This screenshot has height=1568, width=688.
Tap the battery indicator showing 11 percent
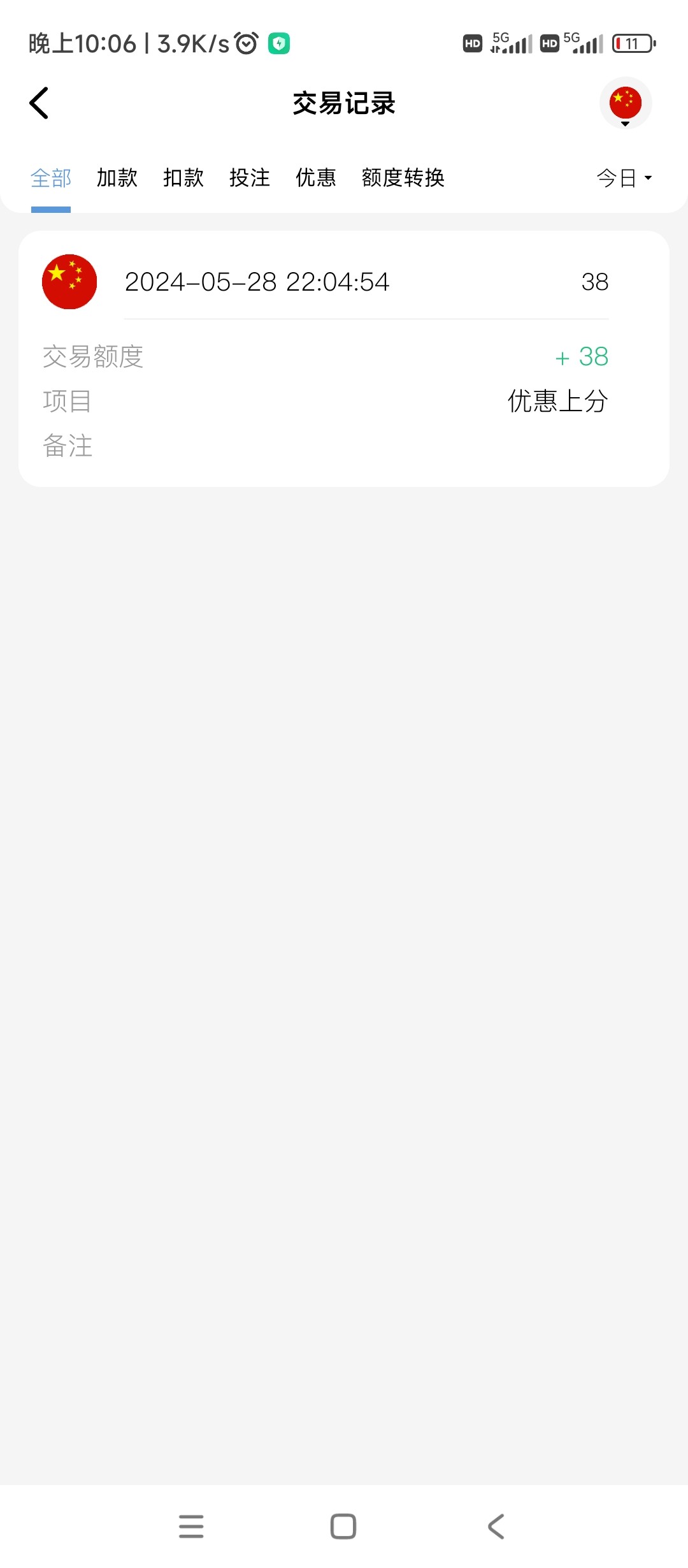click(x=633, y=43)
